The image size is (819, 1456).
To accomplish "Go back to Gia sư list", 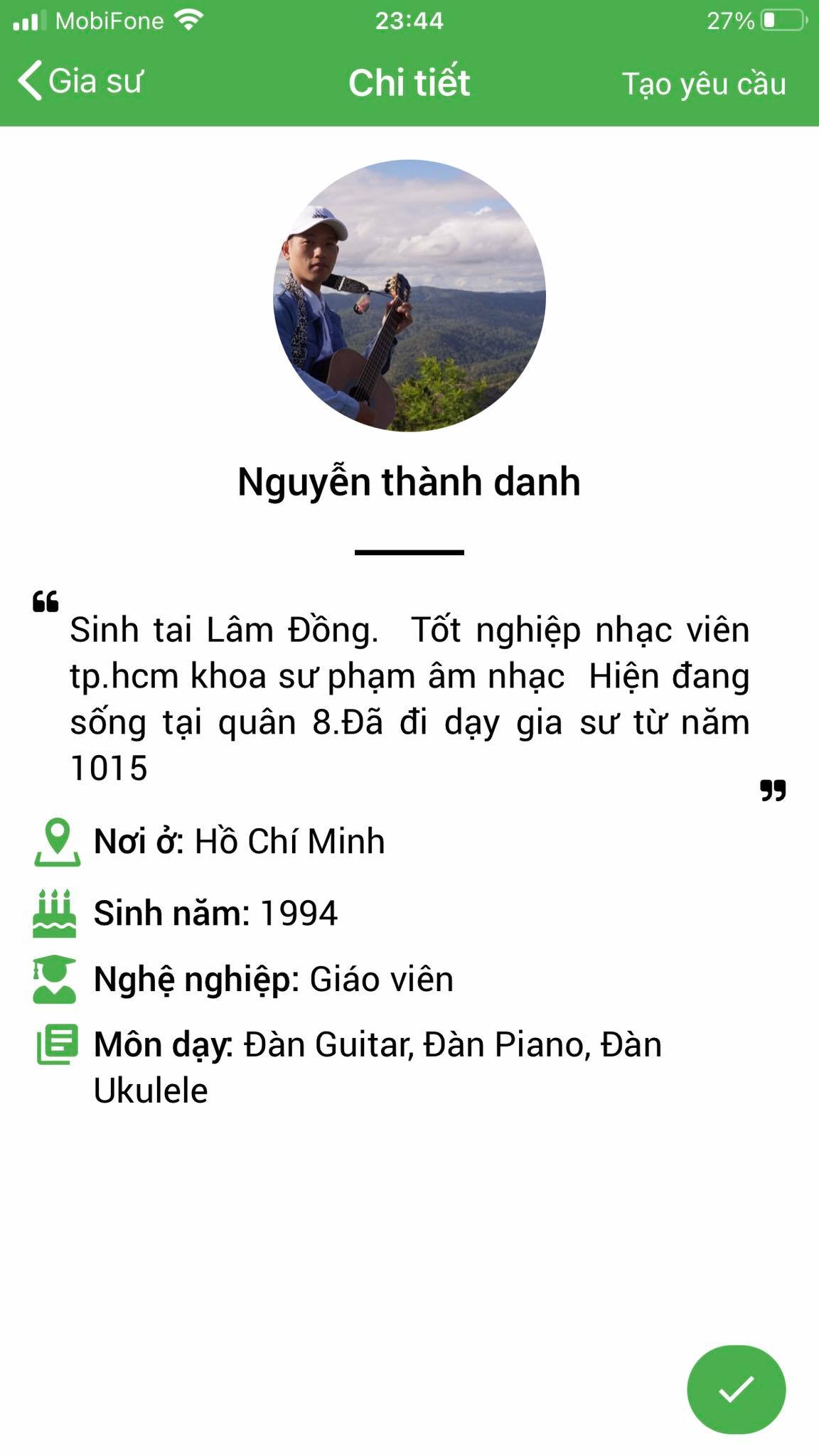I will 80,81.
